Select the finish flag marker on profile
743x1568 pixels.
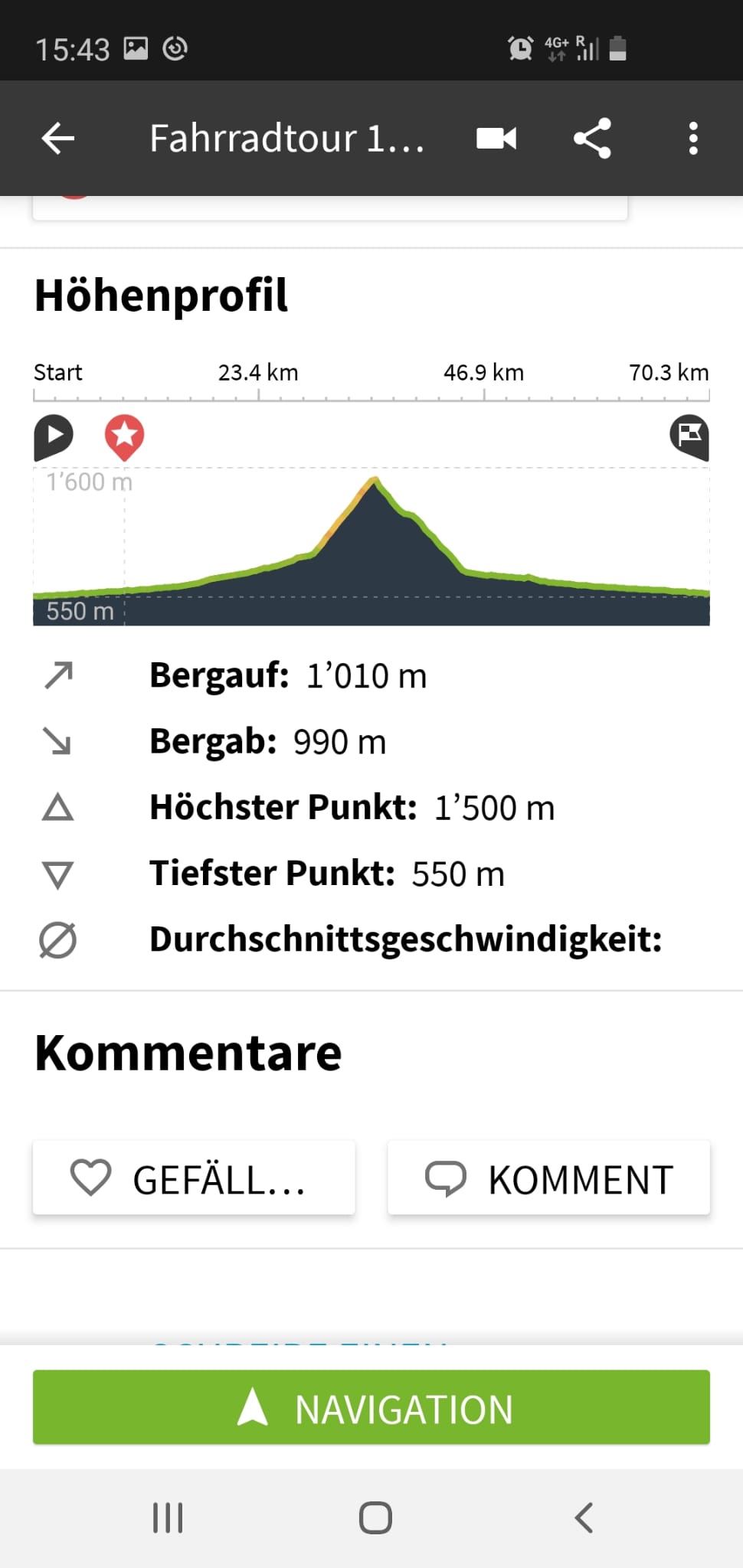tap(689, 437)
